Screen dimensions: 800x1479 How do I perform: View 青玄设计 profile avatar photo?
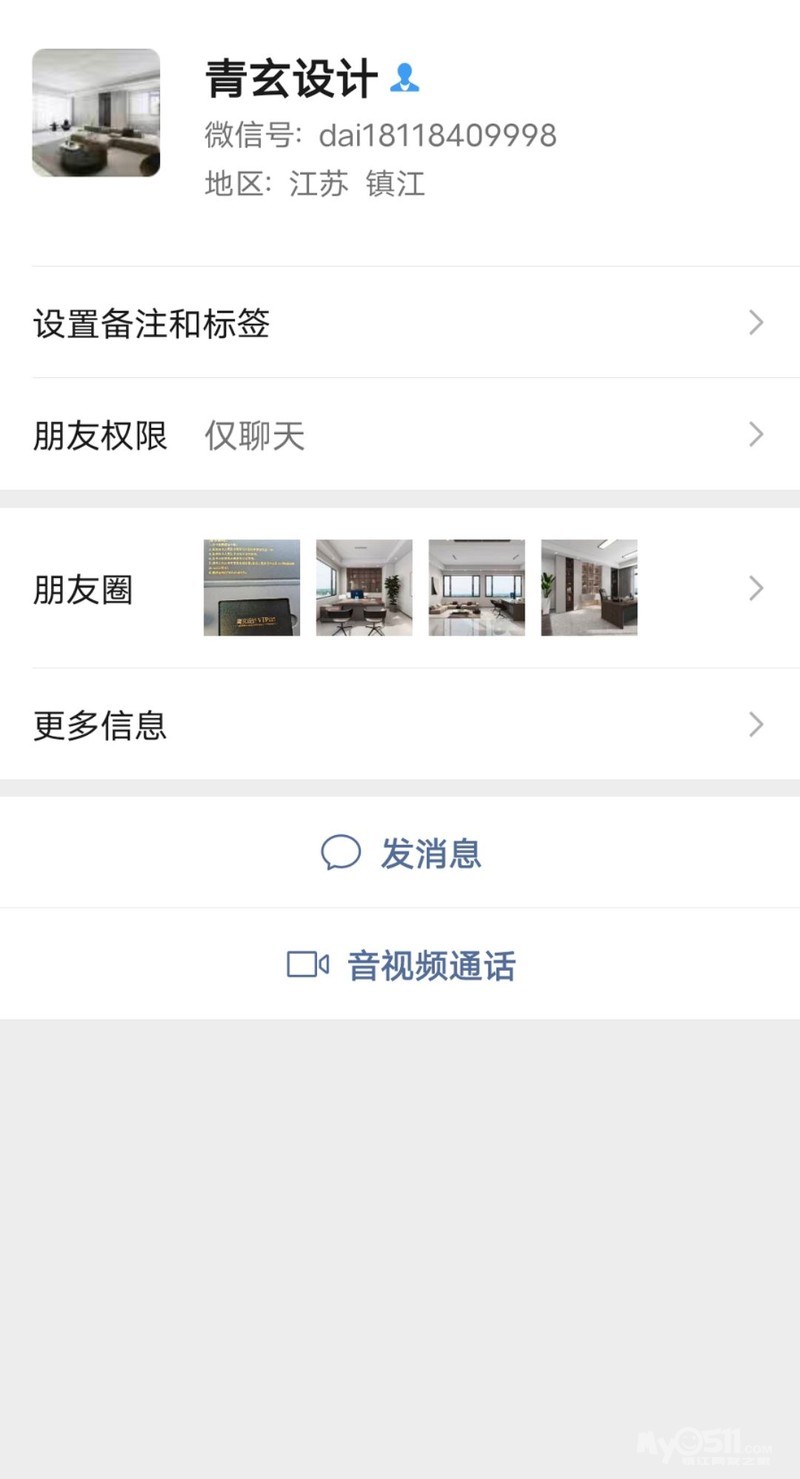[96, 113]
